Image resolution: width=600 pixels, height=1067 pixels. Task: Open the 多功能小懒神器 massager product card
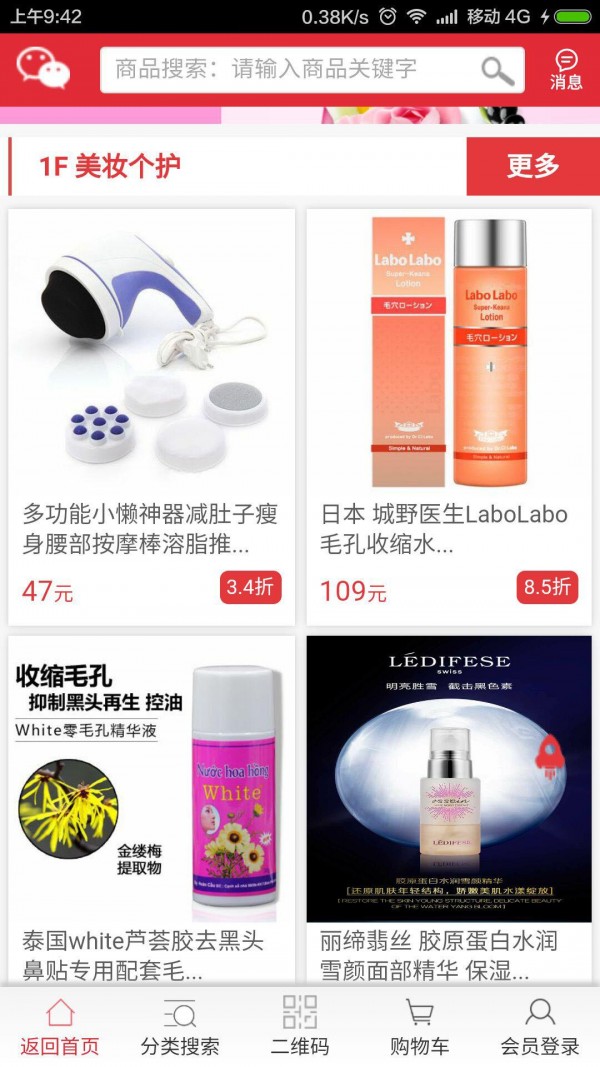pos(151,416)
